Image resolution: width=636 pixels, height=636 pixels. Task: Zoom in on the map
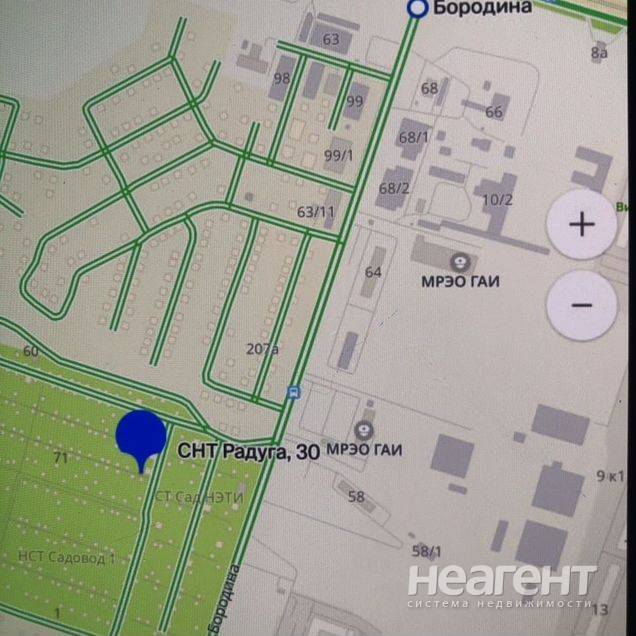581,224
